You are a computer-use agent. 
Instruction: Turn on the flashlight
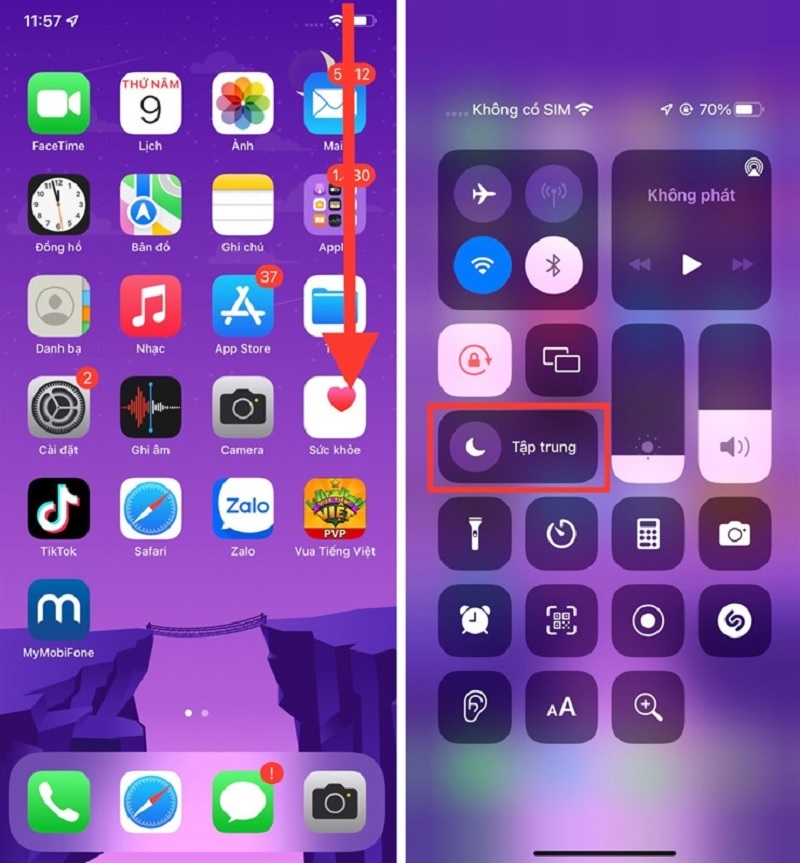[x=474, y=534]
